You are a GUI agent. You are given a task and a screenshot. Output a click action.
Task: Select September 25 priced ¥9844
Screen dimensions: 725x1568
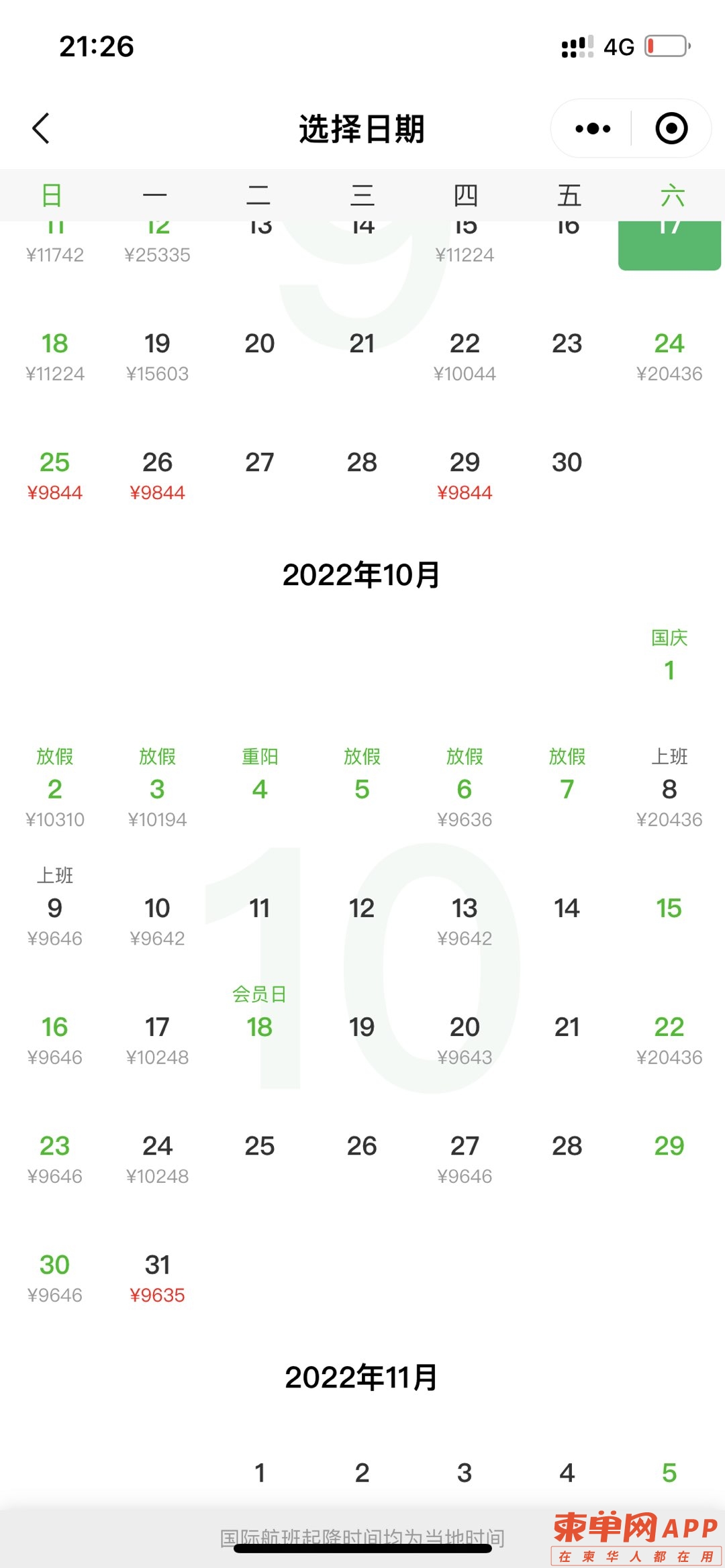coord(55,474)
